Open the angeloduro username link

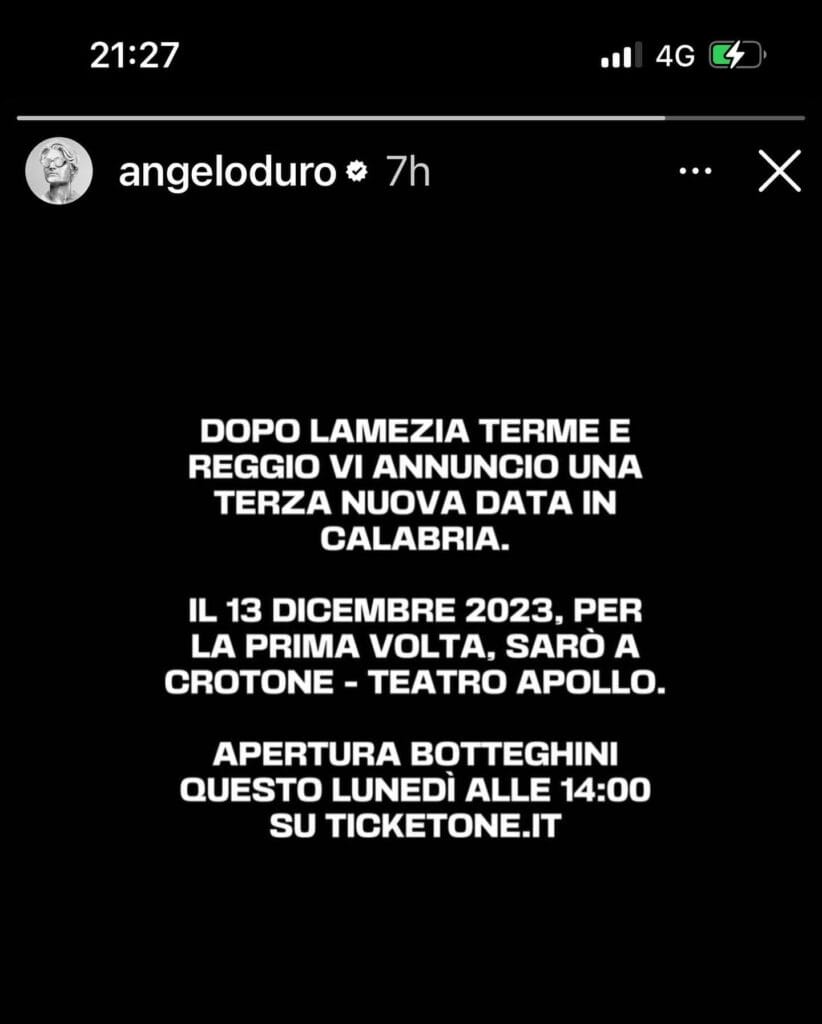click(227, 172)
